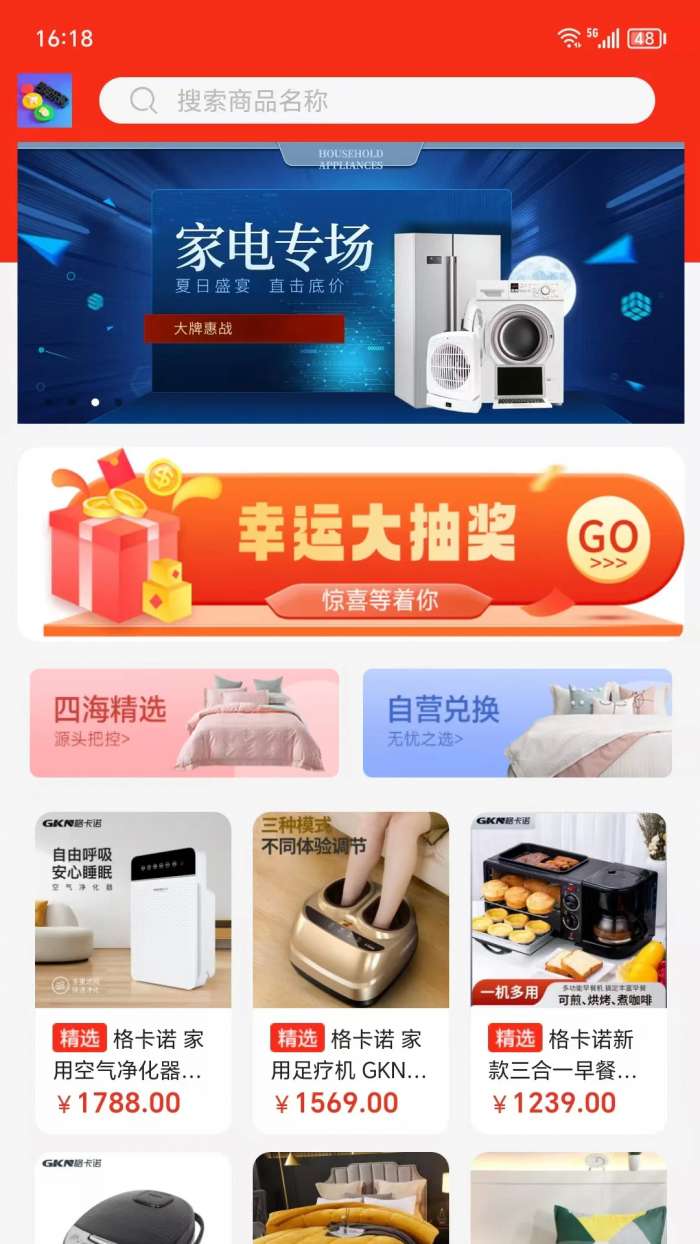View the 格卡诺 breakfast machine priced ¥1239.00

(568, 970)
